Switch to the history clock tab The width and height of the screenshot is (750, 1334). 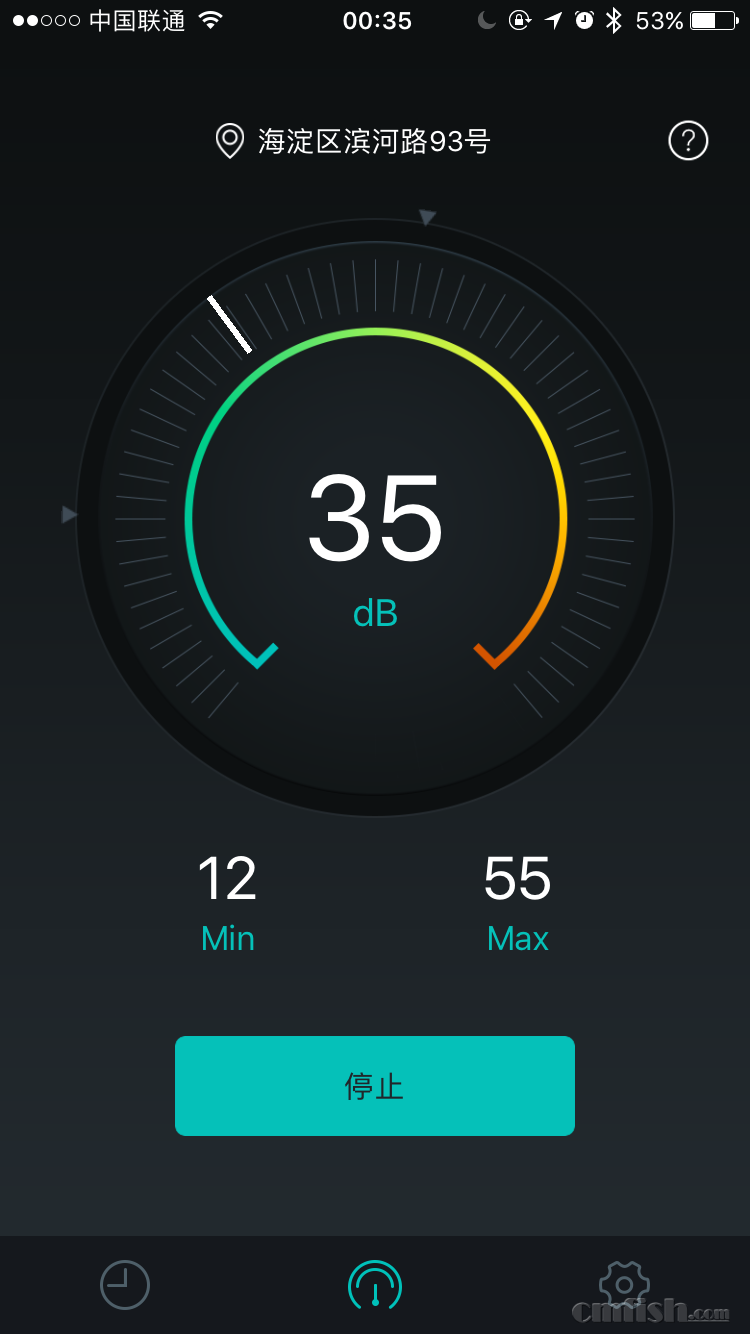pos(125,1285)
